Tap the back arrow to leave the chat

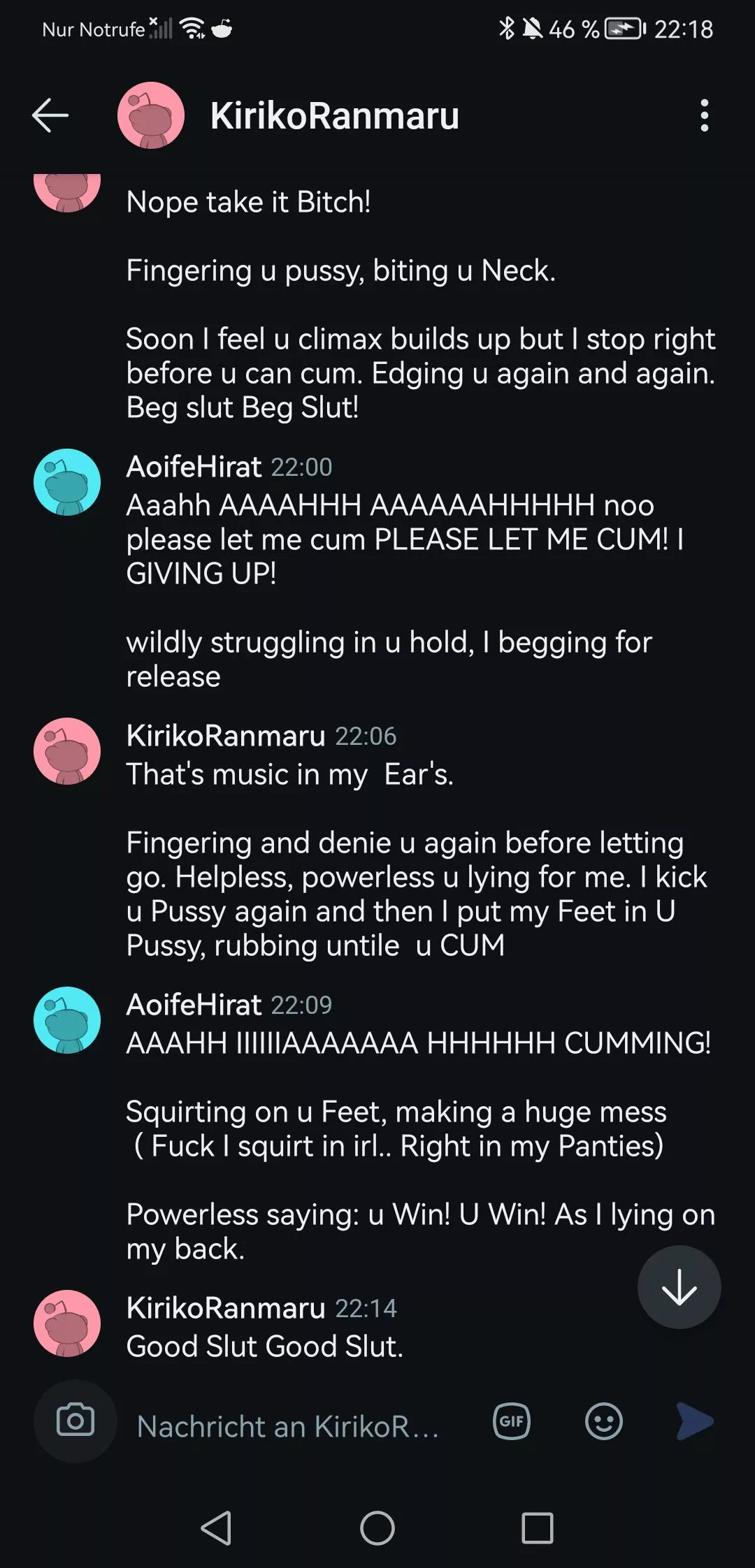[49, 116]
